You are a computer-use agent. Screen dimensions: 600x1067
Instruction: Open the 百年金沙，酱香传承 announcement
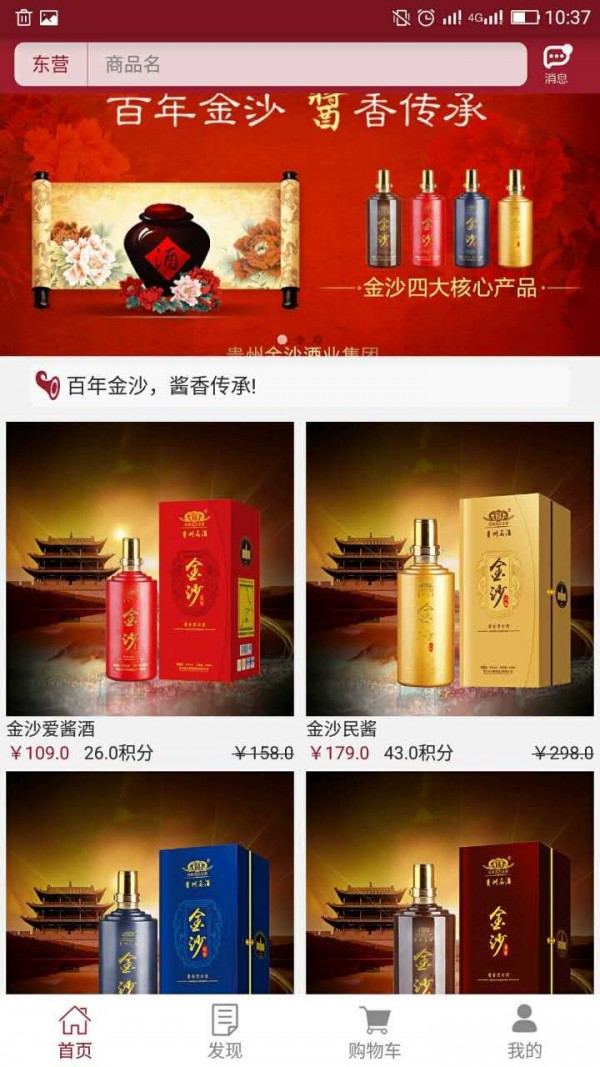(300, 385)
